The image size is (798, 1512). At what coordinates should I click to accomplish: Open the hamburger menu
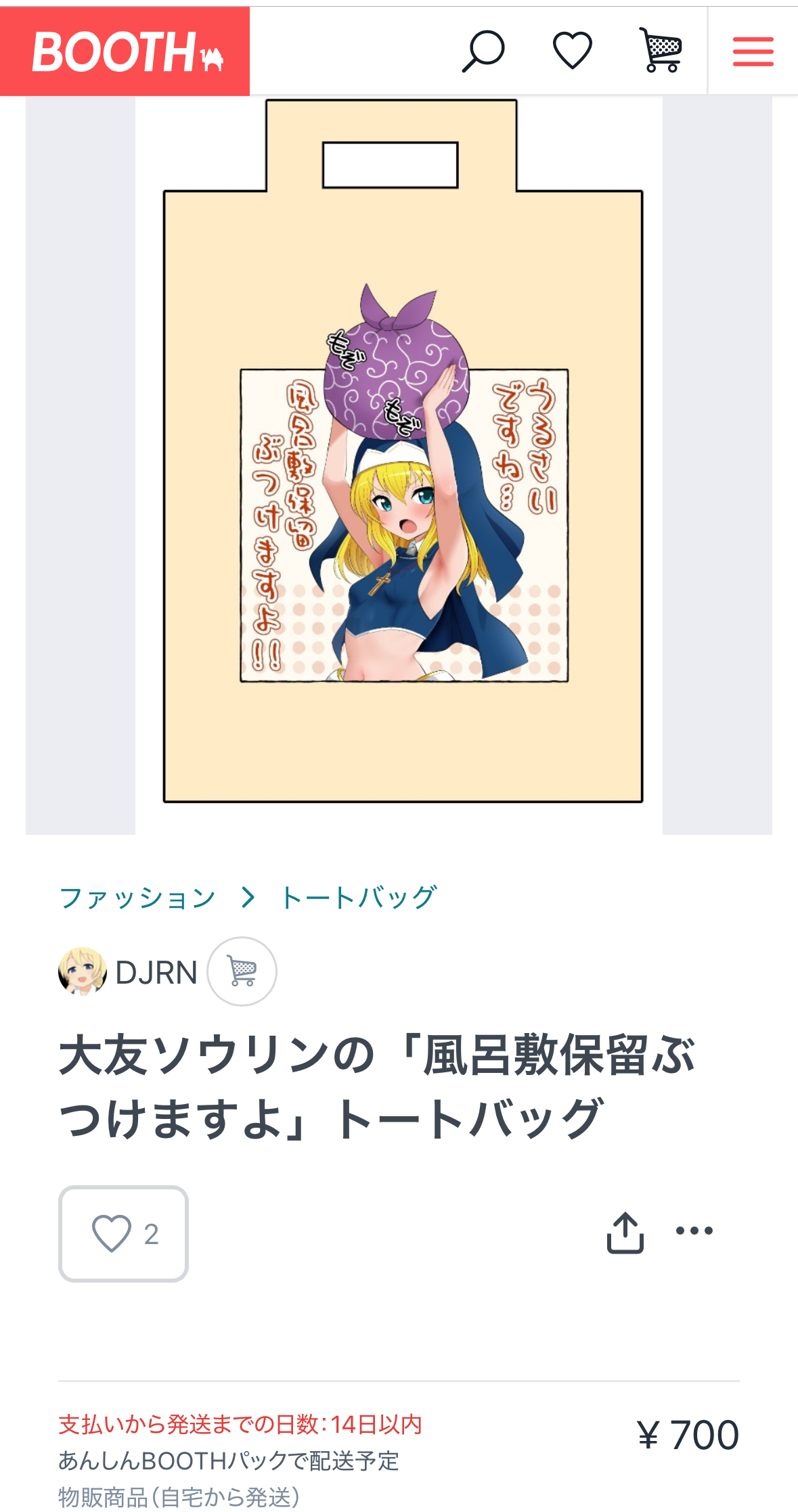tap(753, 51)
